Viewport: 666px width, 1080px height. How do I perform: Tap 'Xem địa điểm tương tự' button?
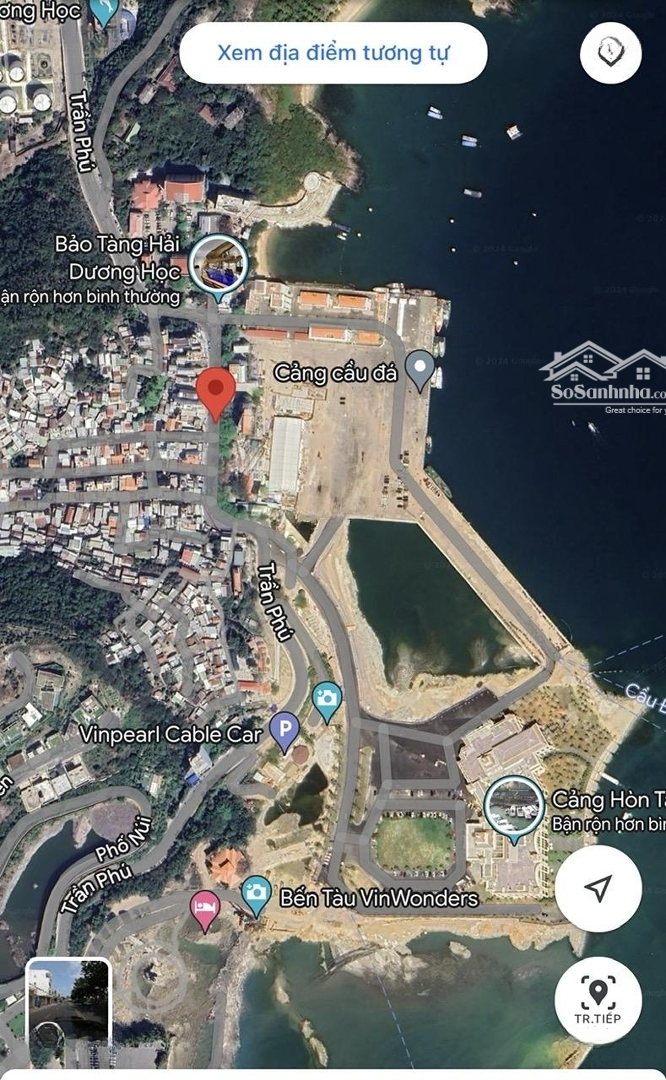333,53
